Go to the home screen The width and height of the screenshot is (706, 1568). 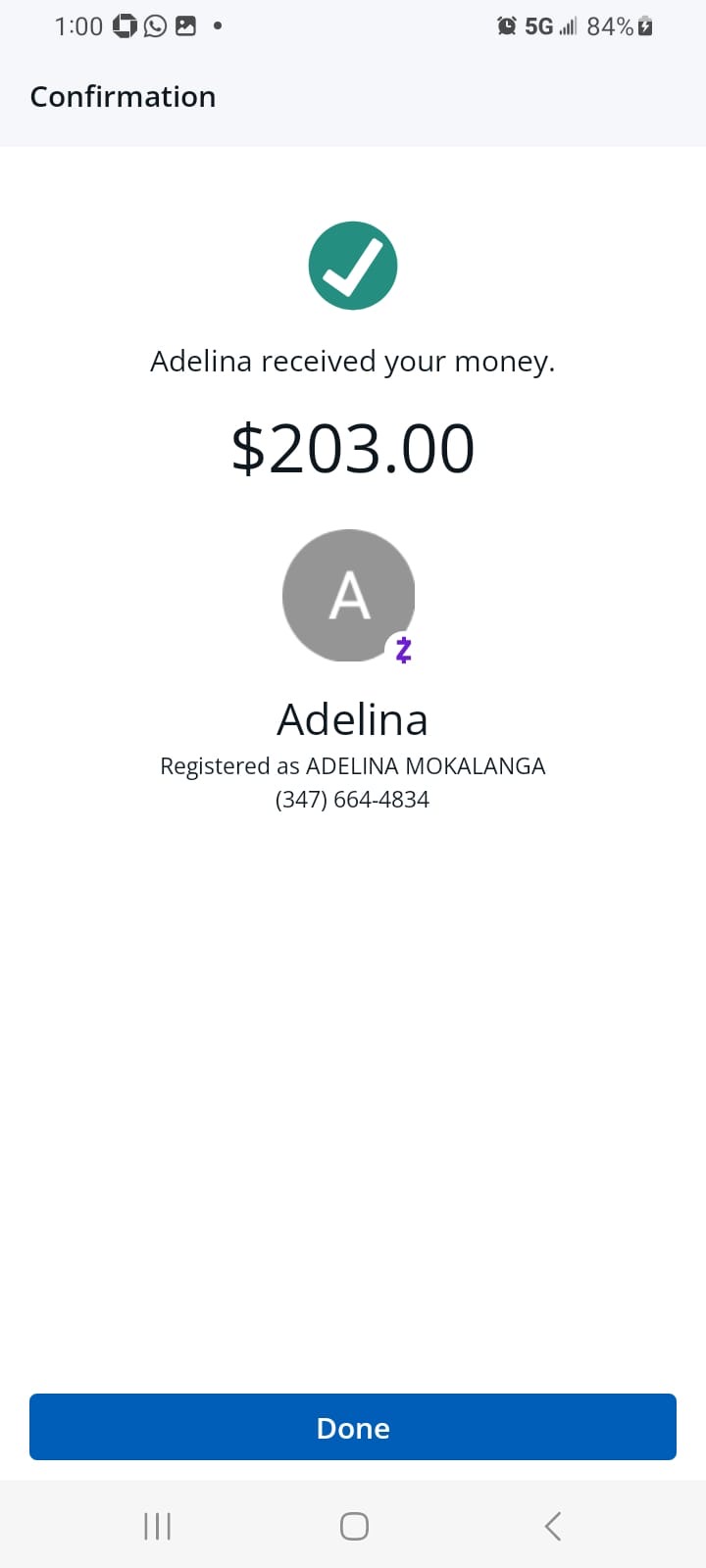tap(354, 1526)
